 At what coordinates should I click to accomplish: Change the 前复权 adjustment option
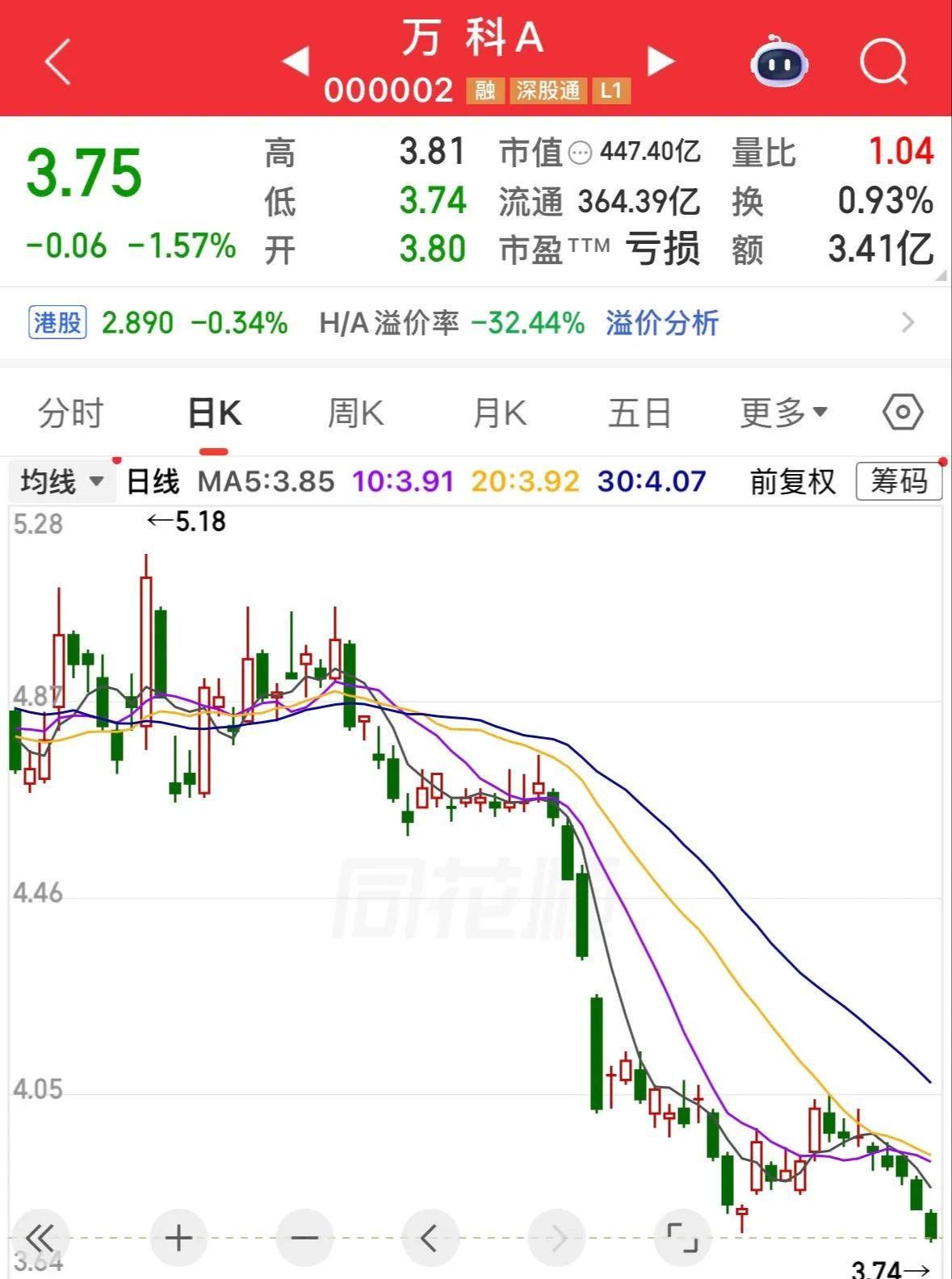(792, 482)
